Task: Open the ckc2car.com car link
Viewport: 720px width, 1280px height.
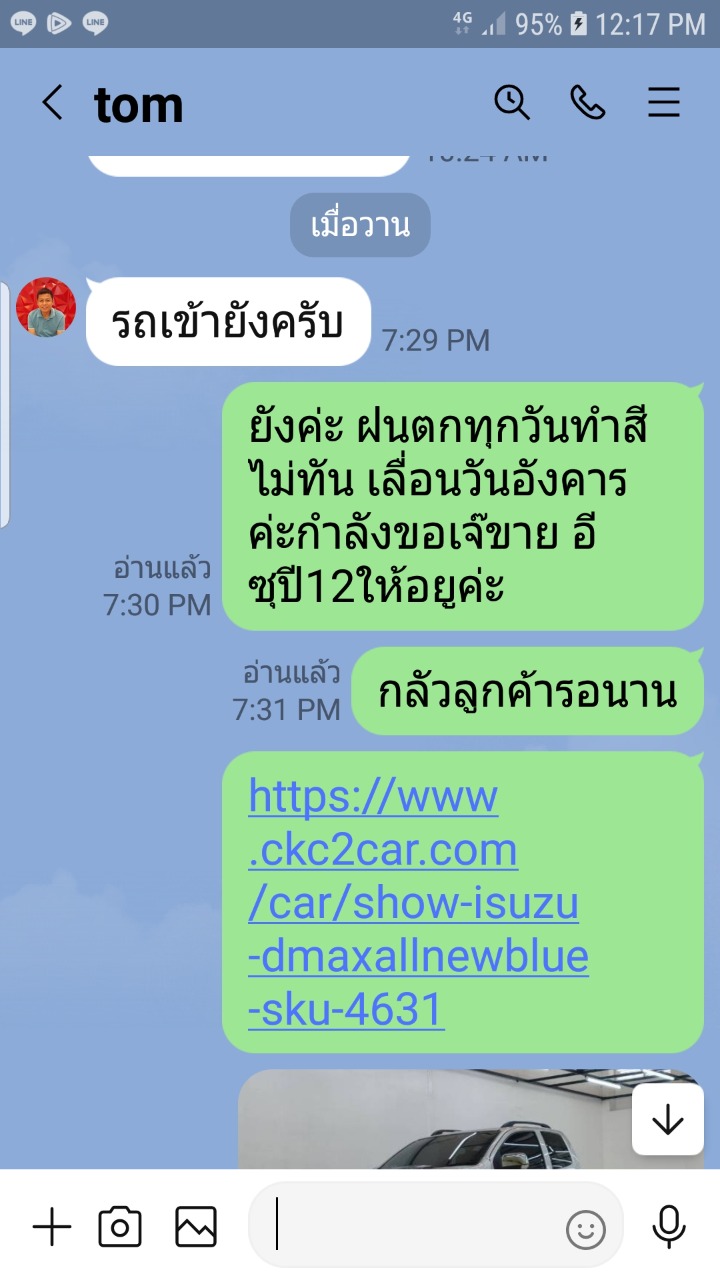Action: pyautogui.click(x=418, y=904)
